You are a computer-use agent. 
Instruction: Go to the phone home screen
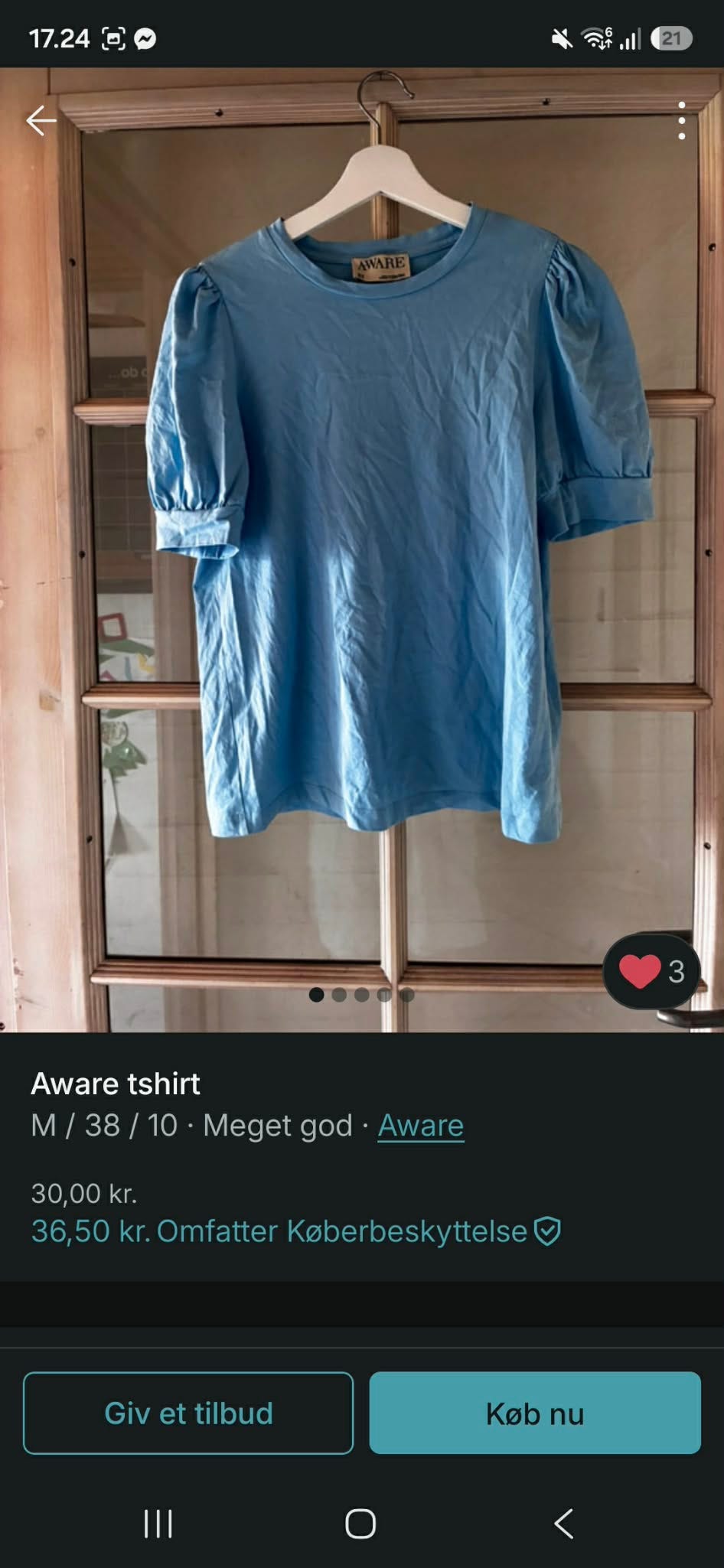point(360,1524)
